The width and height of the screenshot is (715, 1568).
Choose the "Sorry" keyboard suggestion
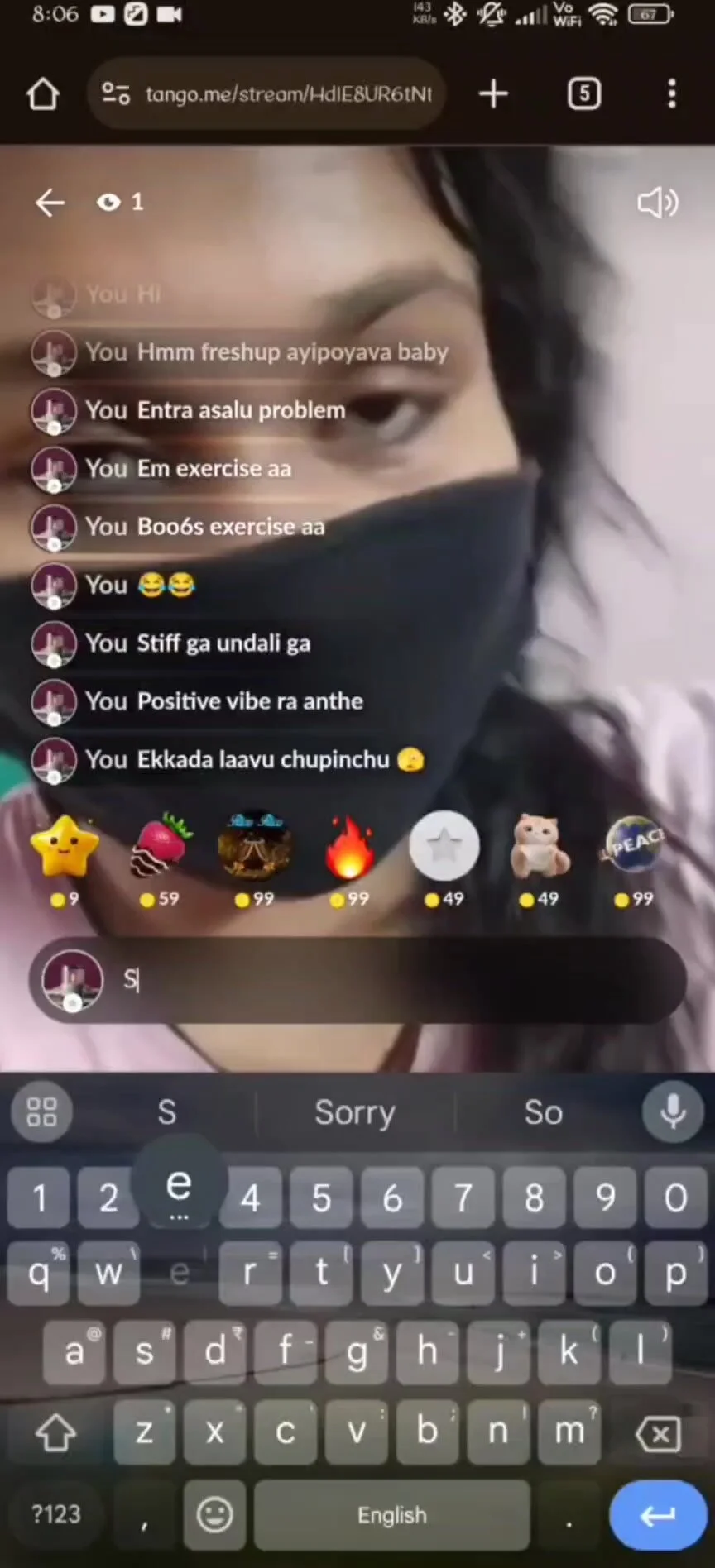(355, 1112)
